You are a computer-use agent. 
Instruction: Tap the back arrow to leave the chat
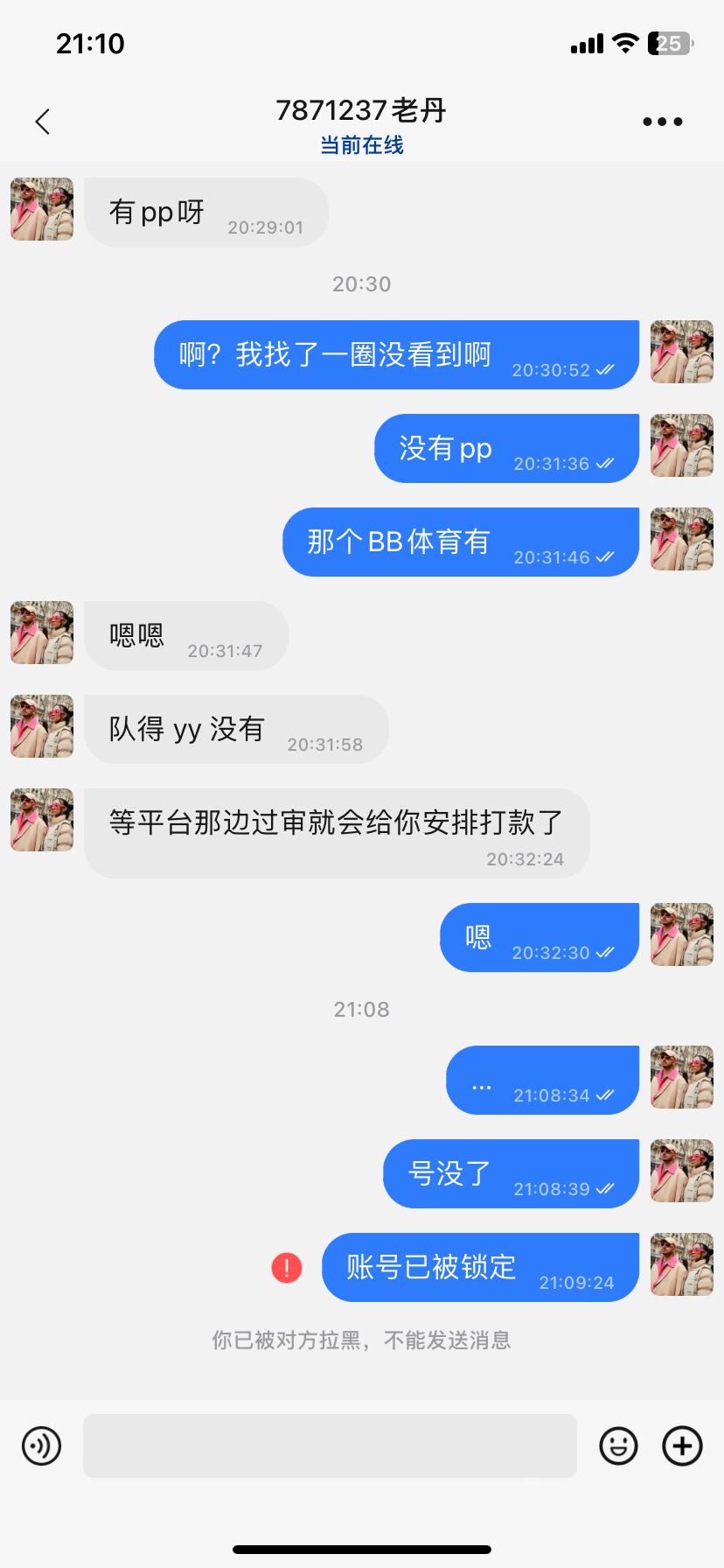point(43,121)
